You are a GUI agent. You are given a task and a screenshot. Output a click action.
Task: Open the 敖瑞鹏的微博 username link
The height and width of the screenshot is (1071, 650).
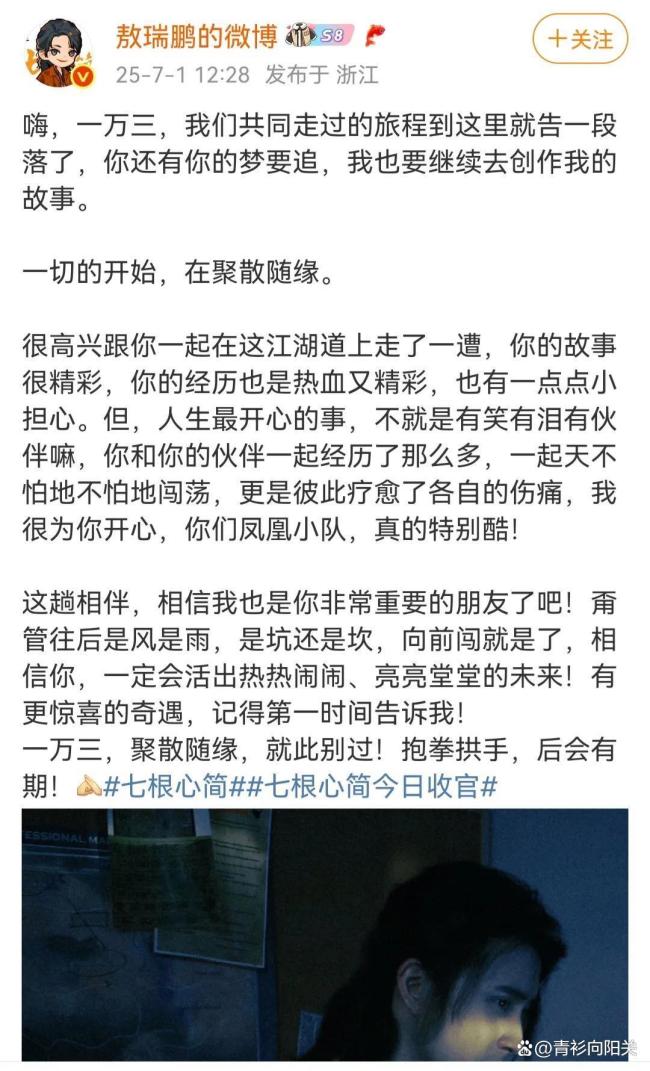click(x=196, y=36)
